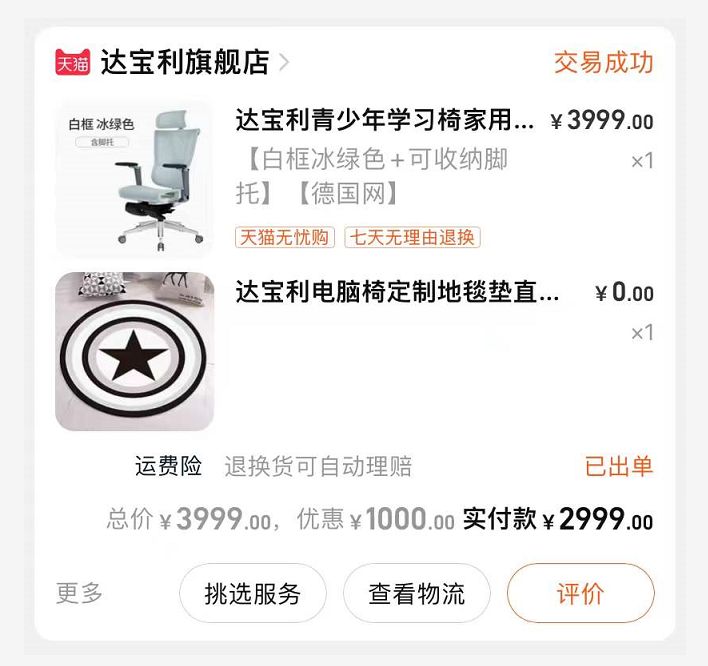Select the 挑选服务 button
The width and height of the screenshot is (708, 666).
253,594
